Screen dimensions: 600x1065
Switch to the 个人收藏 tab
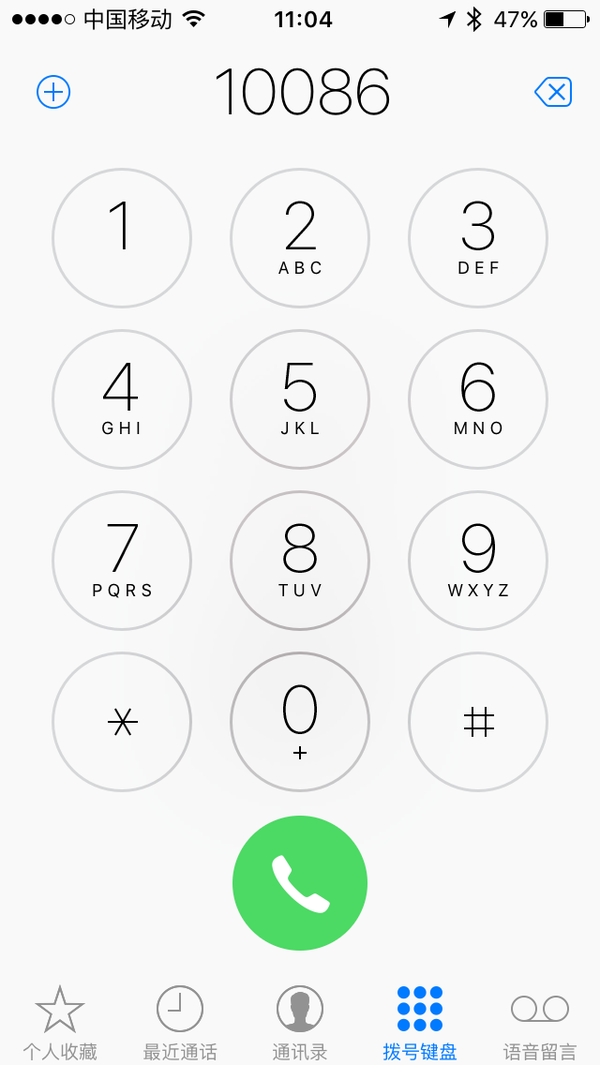tap(60, 1023)
